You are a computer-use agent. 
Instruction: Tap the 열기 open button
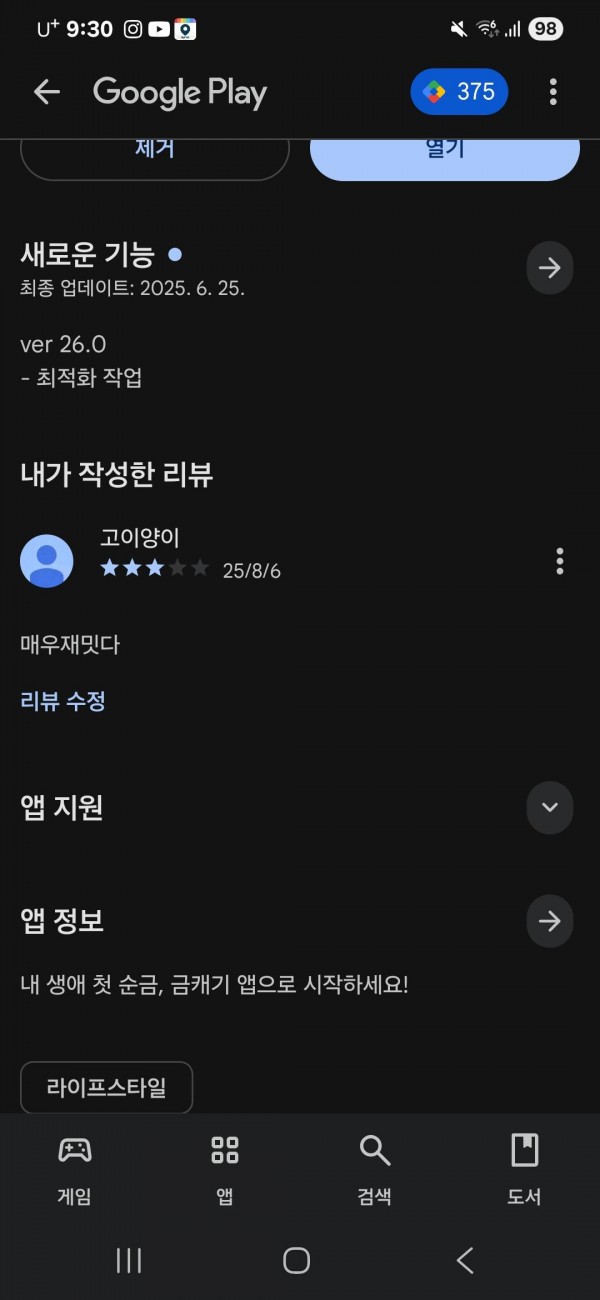click(445, 154)
